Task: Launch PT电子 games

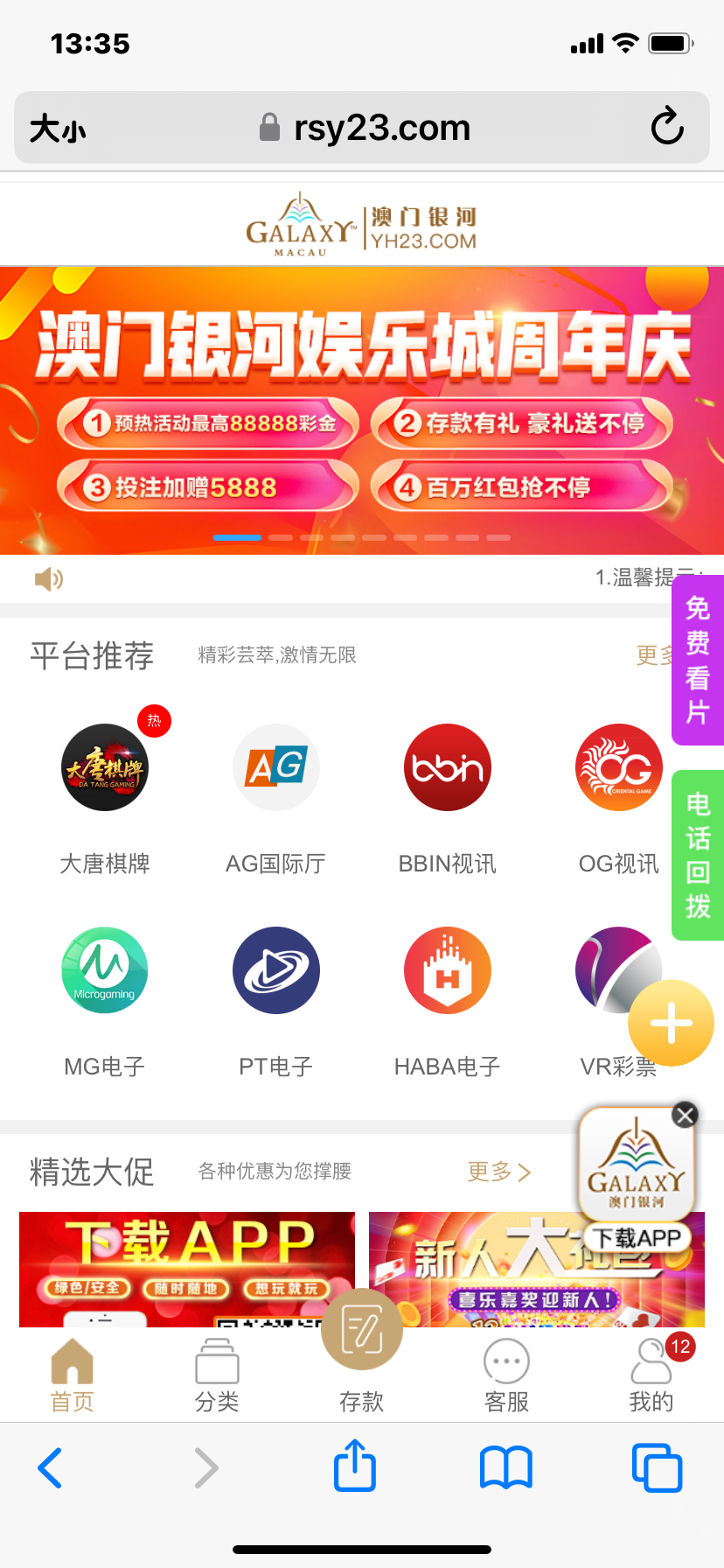Action: 276,971
